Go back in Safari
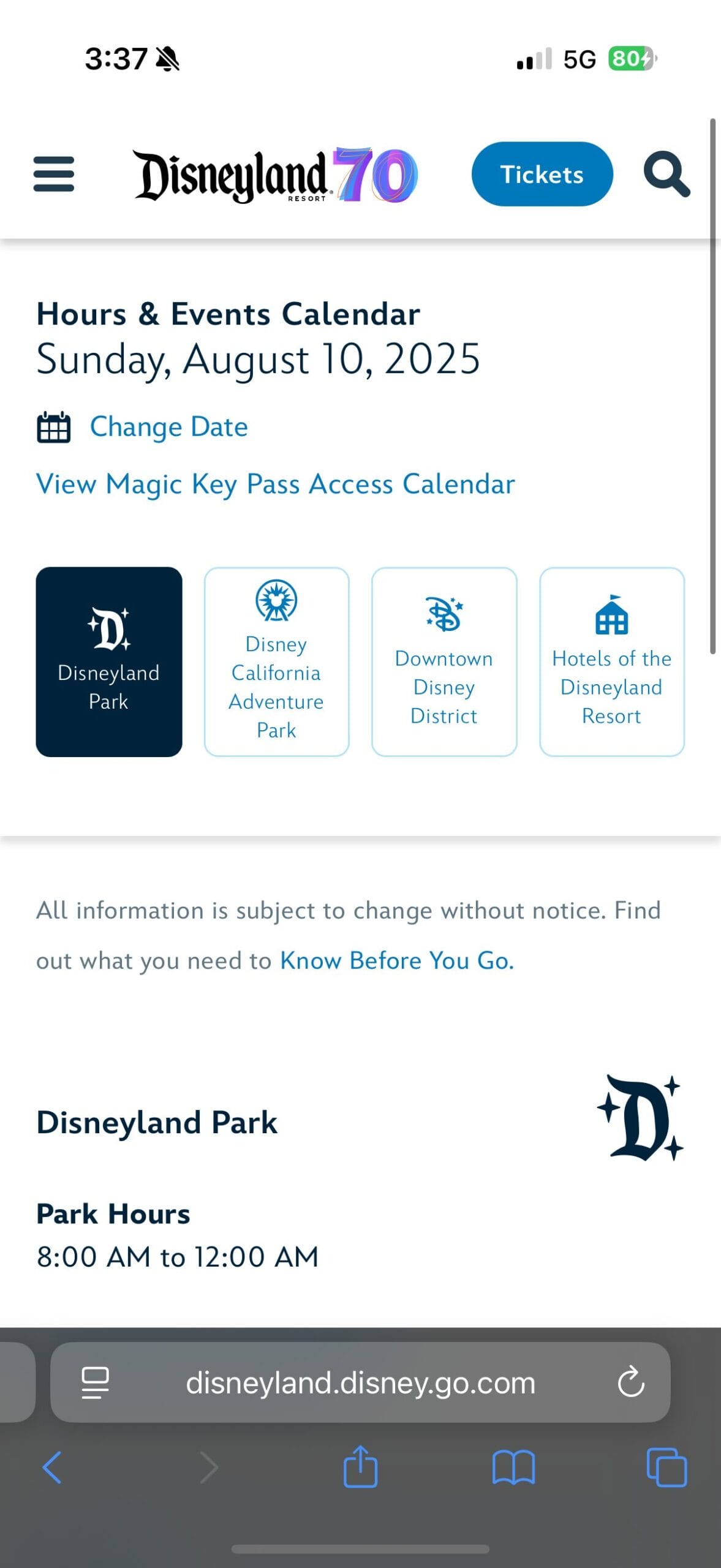The height and width of the screenshot is (1568, 721). coord(52,1468)
